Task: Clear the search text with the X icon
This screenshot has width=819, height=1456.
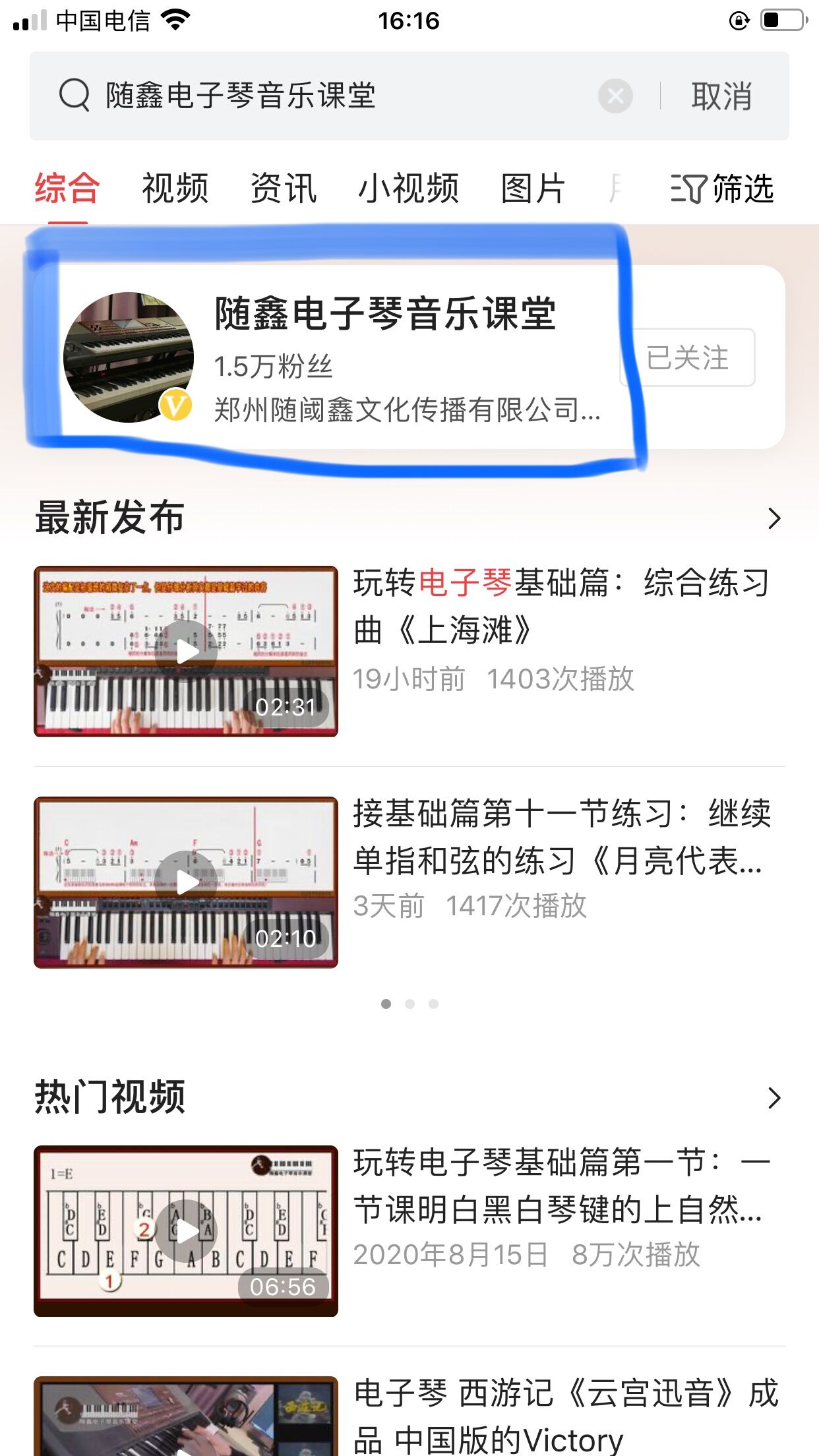Action: point(615,96)
